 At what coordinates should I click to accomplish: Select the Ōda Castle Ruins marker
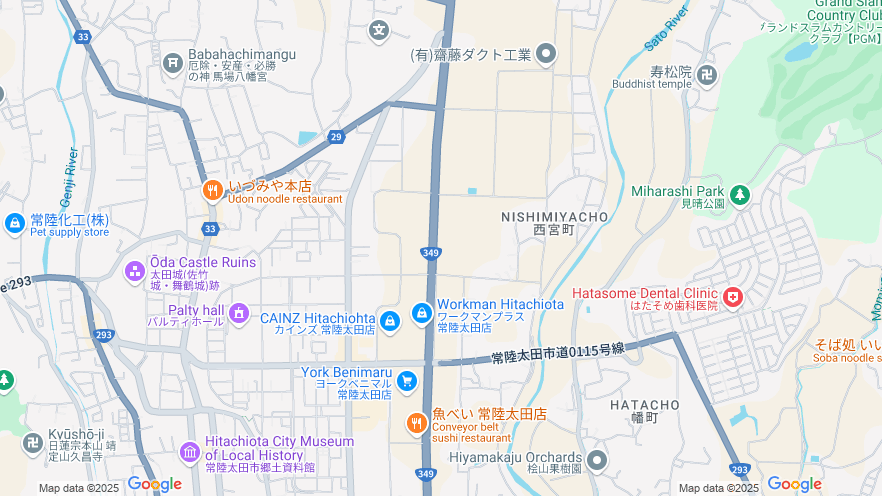135,271
